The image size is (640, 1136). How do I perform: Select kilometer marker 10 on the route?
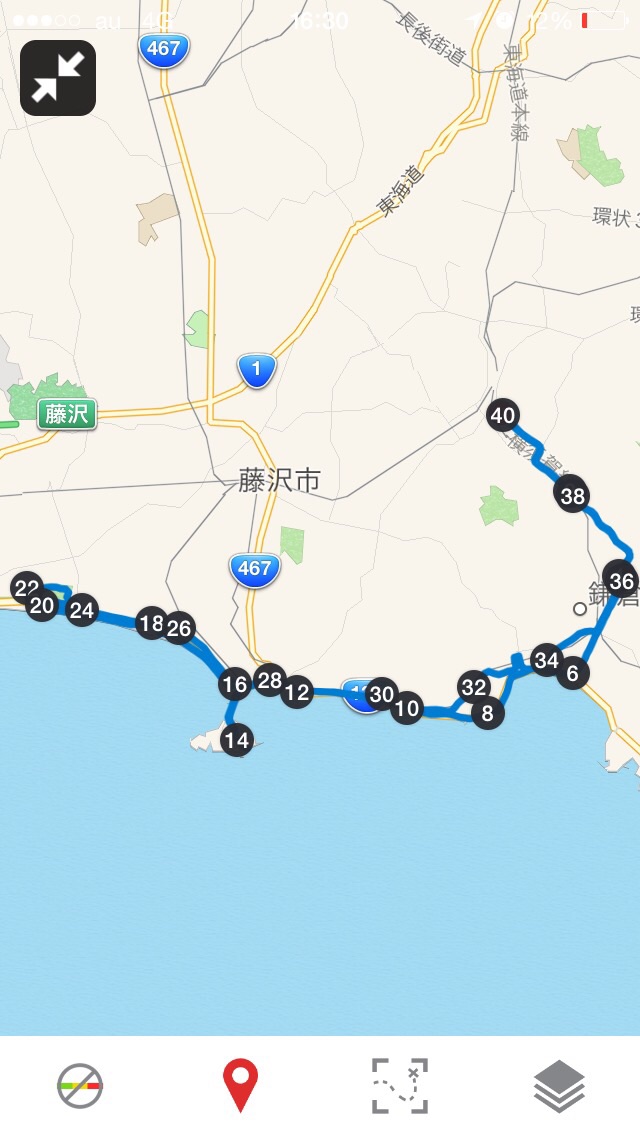407,709
